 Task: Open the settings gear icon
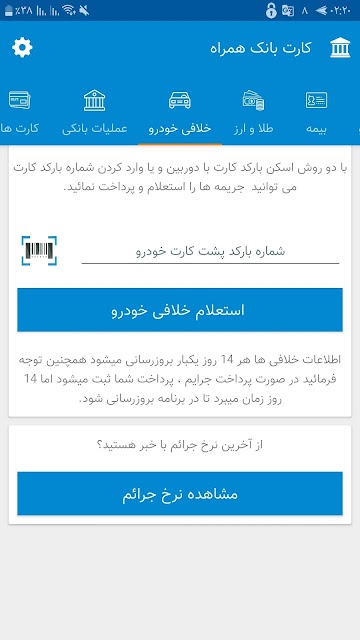tap(22, 48)
